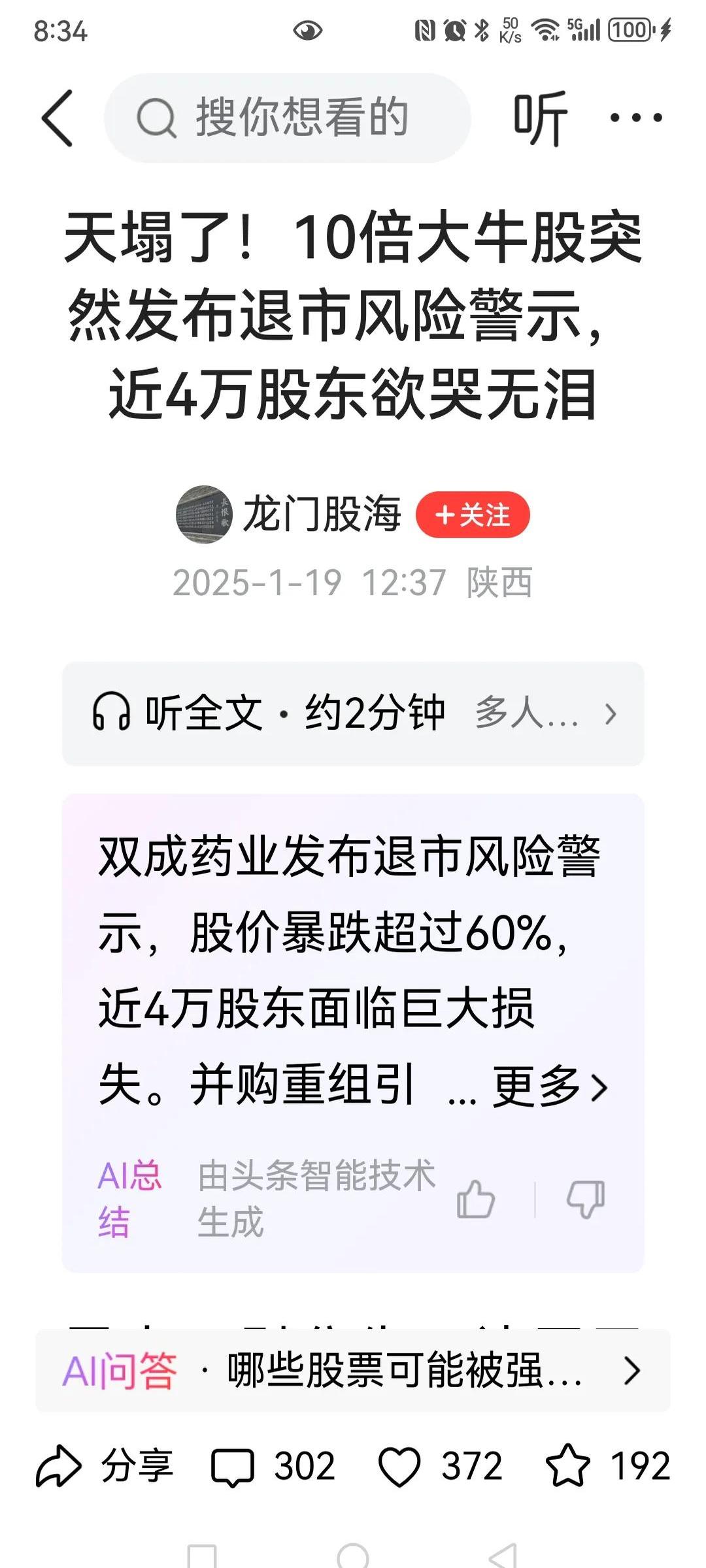Viewport: 706px width, 1568px height.
Task: Tap the 搜你想看的 search input field
Action: [301, 118]
